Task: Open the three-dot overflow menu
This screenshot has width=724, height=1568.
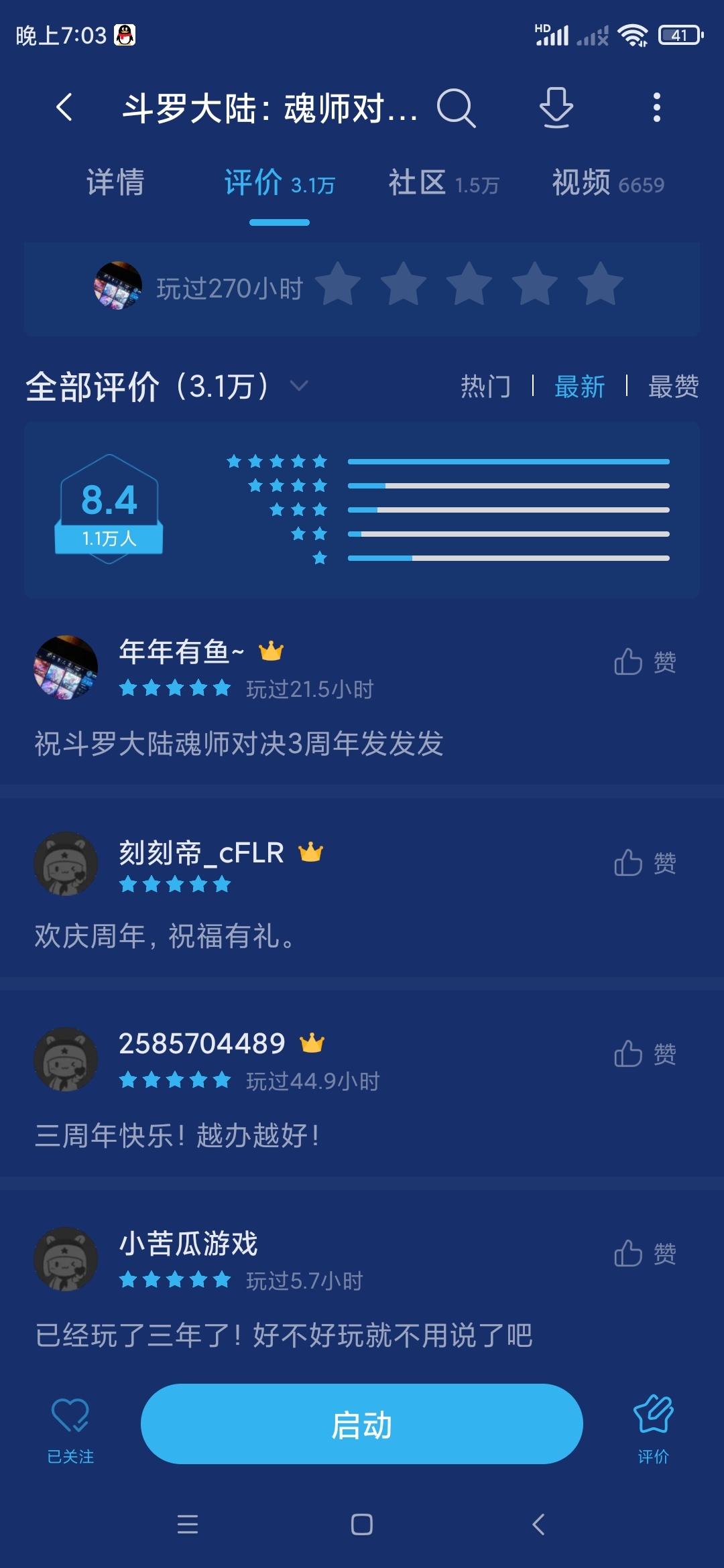Action: pos(656,107)
